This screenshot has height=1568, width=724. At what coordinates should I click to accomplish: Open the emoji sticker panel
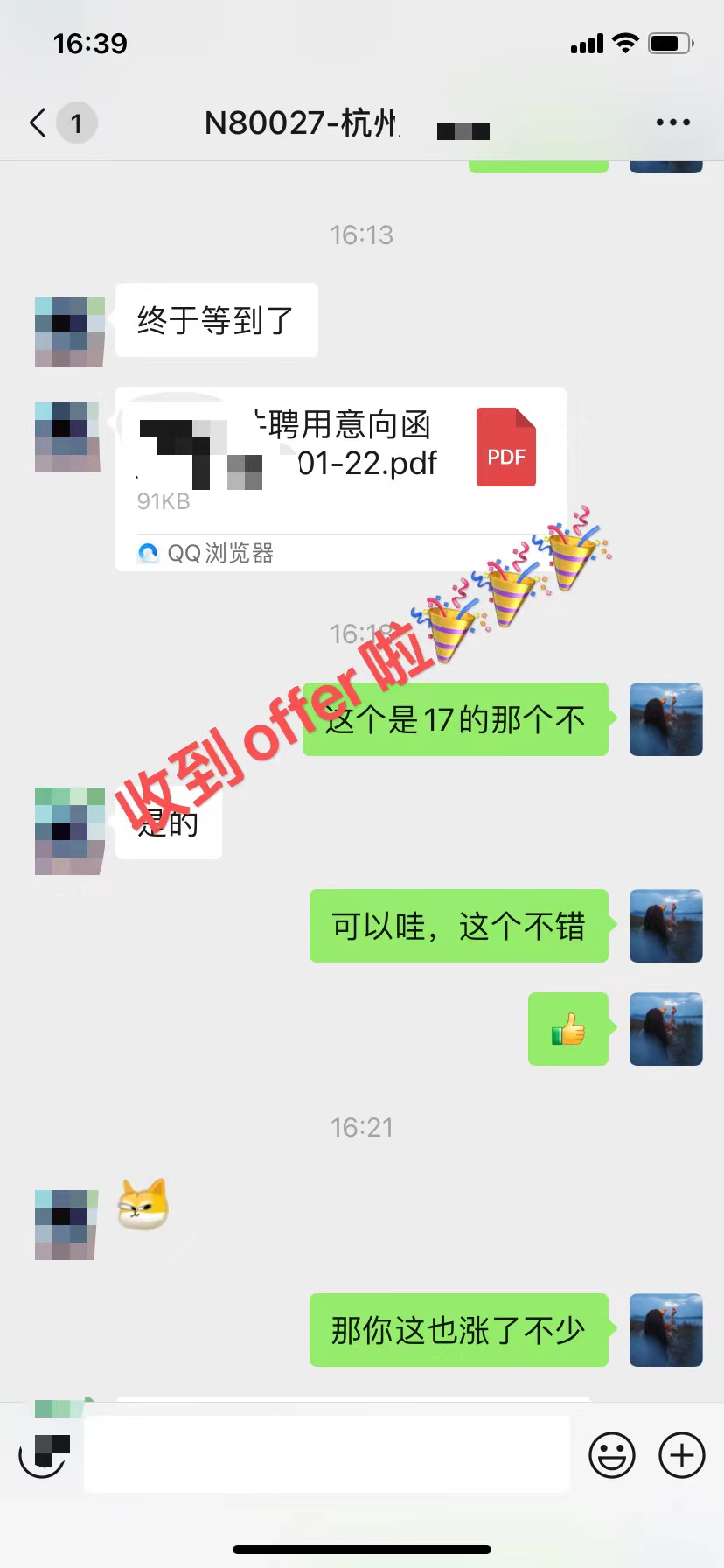612,1455
